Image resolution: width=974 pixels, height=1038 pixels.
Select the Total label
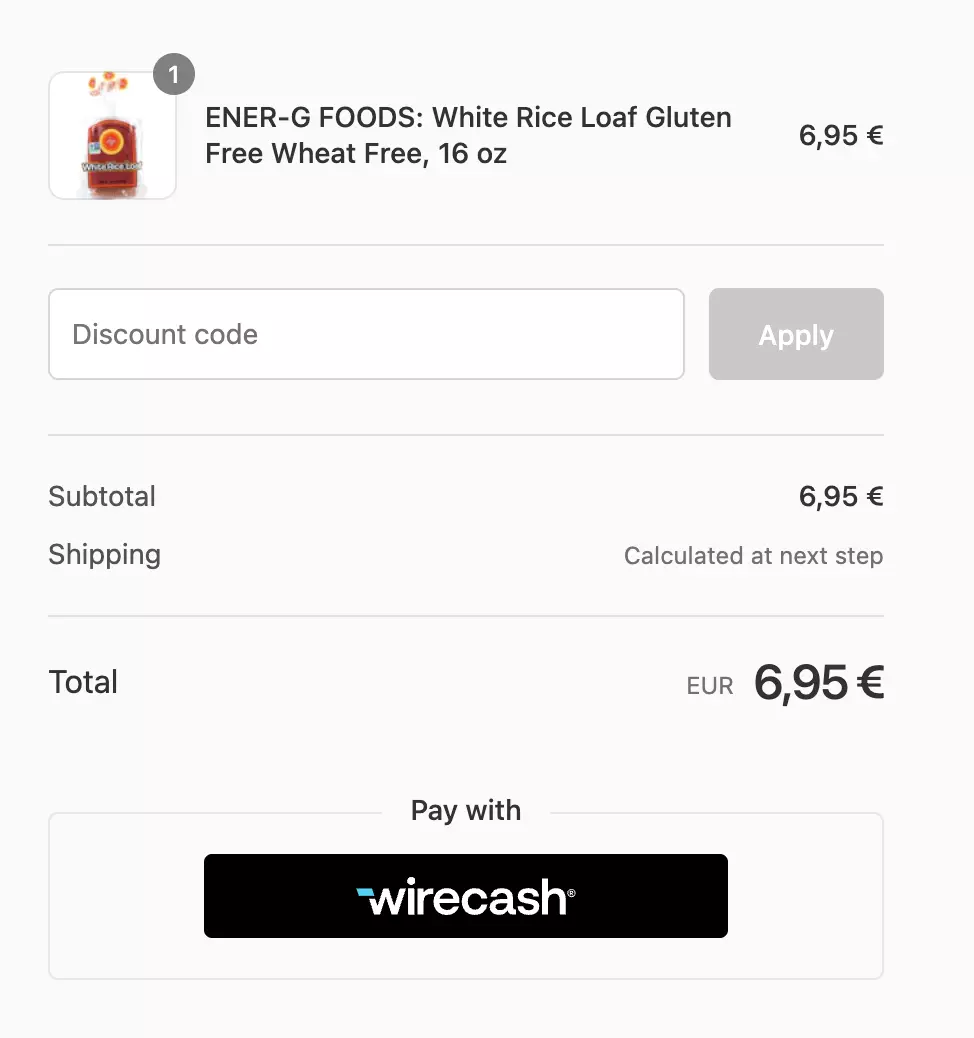click(83, 682)
